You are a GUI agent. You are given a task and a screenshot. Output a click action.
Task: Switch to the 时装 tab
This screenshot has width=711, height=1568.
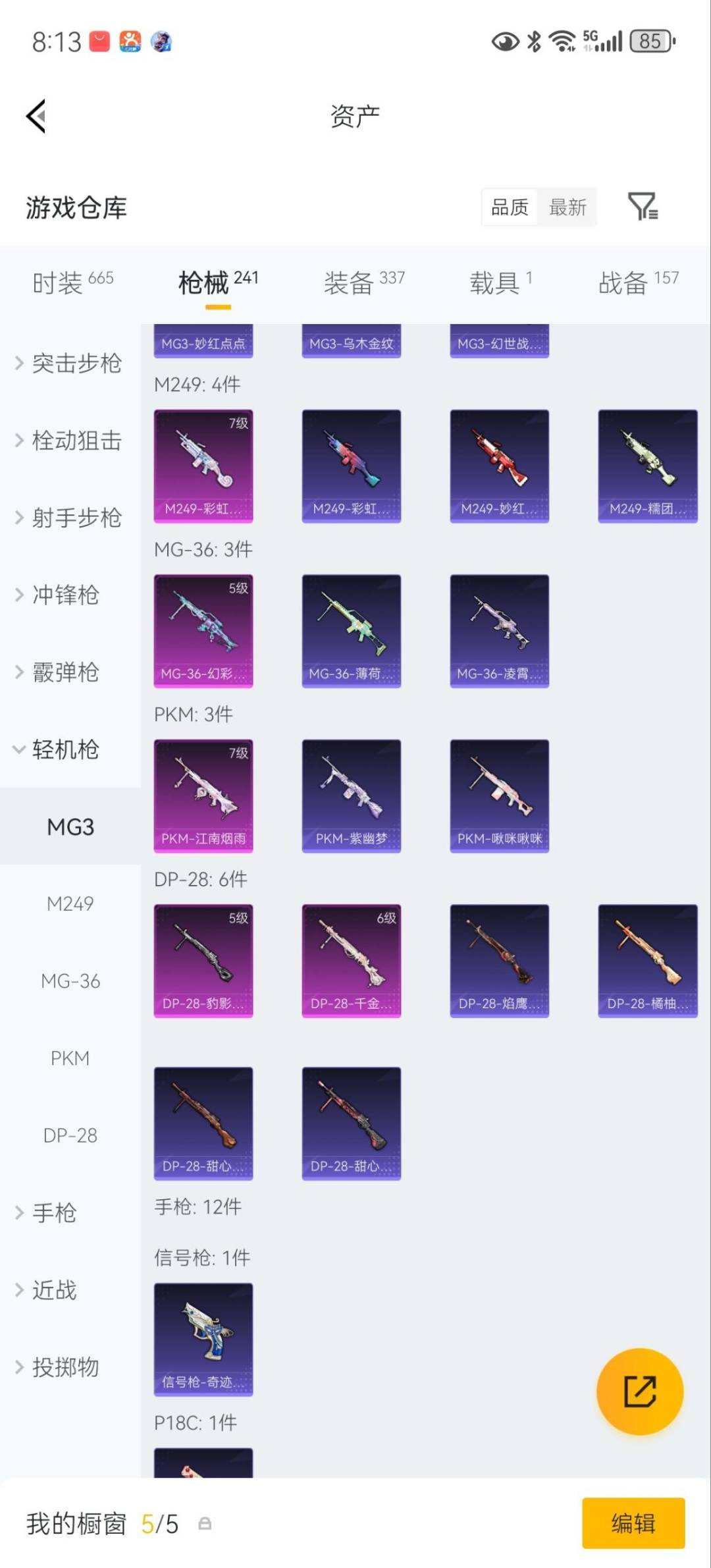click(x=72, y=283)
